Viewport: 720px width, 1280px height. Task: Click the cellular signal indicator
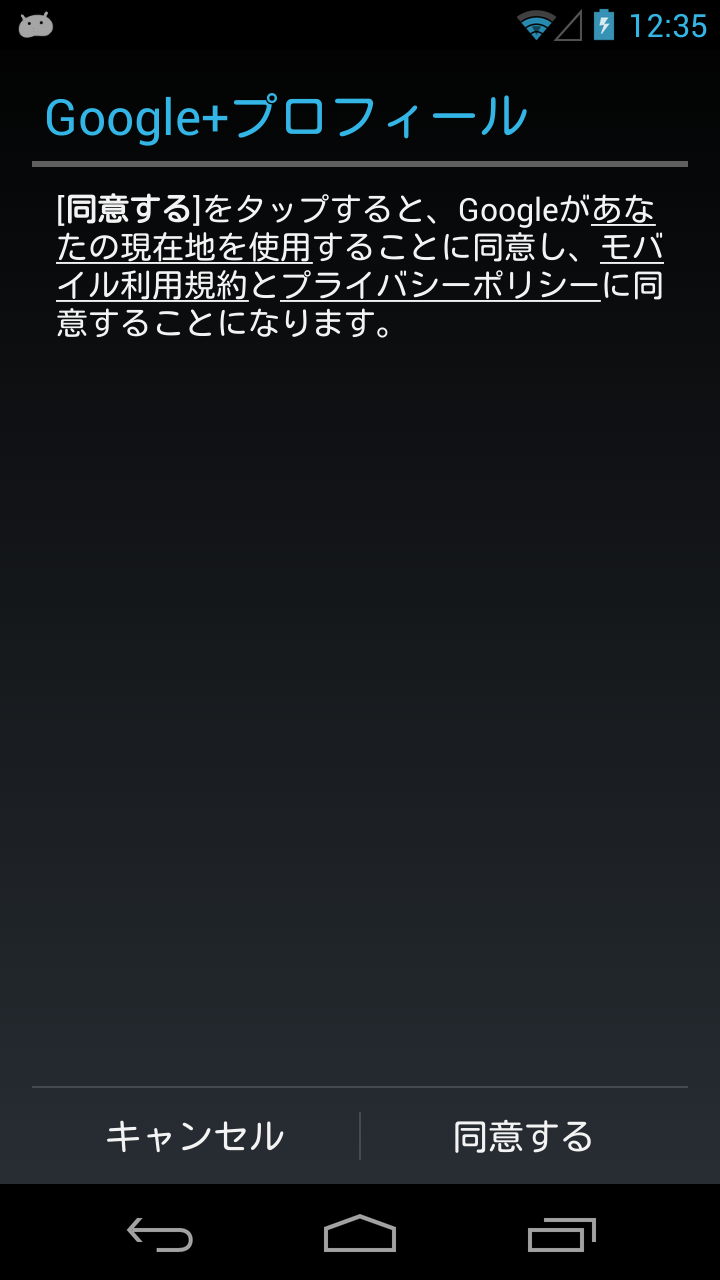(x=571, y=27)
